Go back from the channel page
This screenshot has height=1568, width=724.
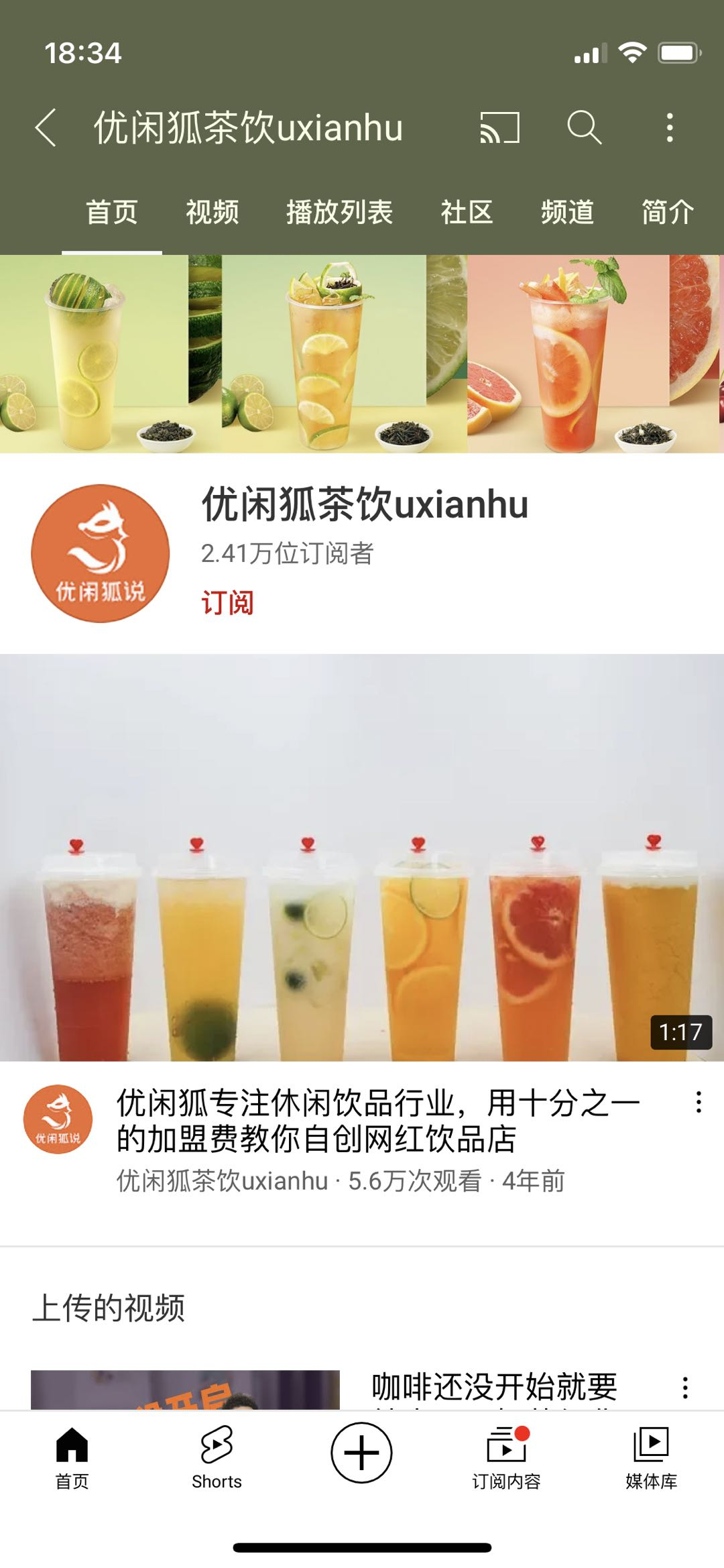point(46,127)
